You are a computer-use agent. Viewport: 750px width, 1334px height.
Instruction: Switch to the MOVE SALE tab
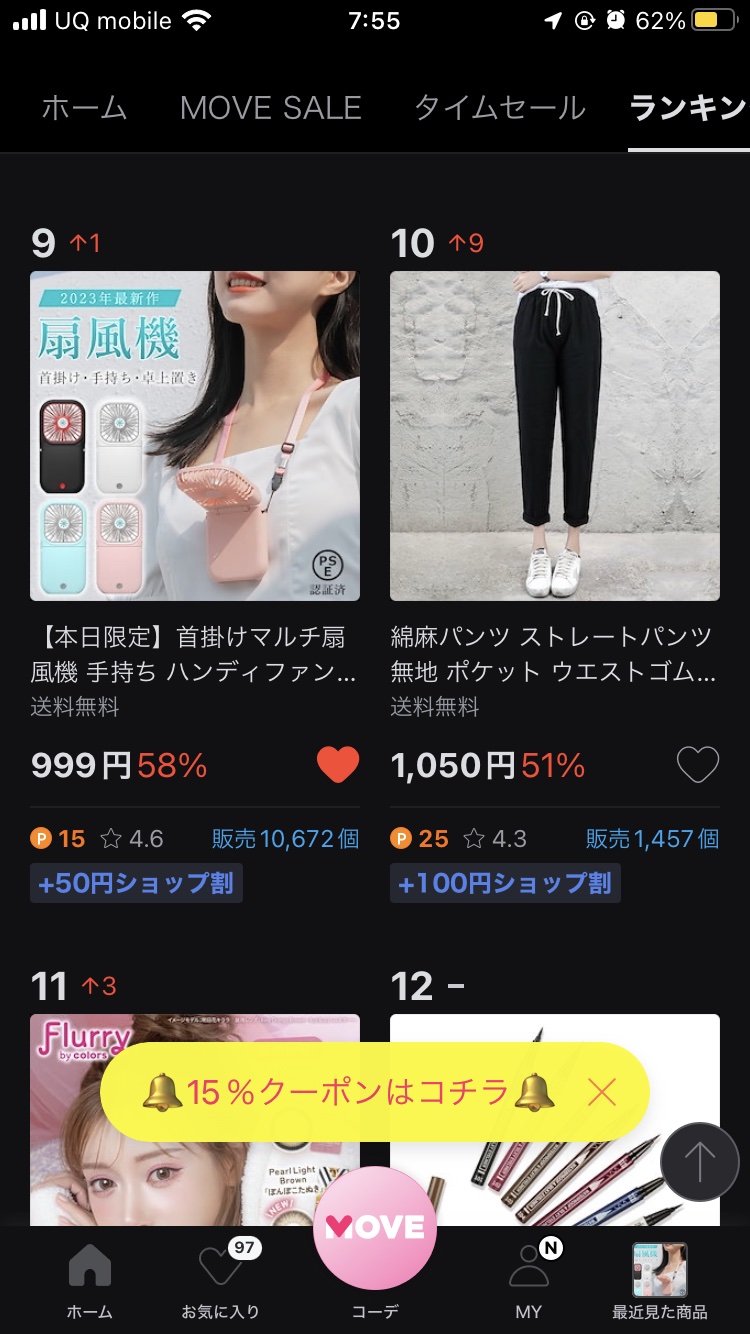point(270,106)
